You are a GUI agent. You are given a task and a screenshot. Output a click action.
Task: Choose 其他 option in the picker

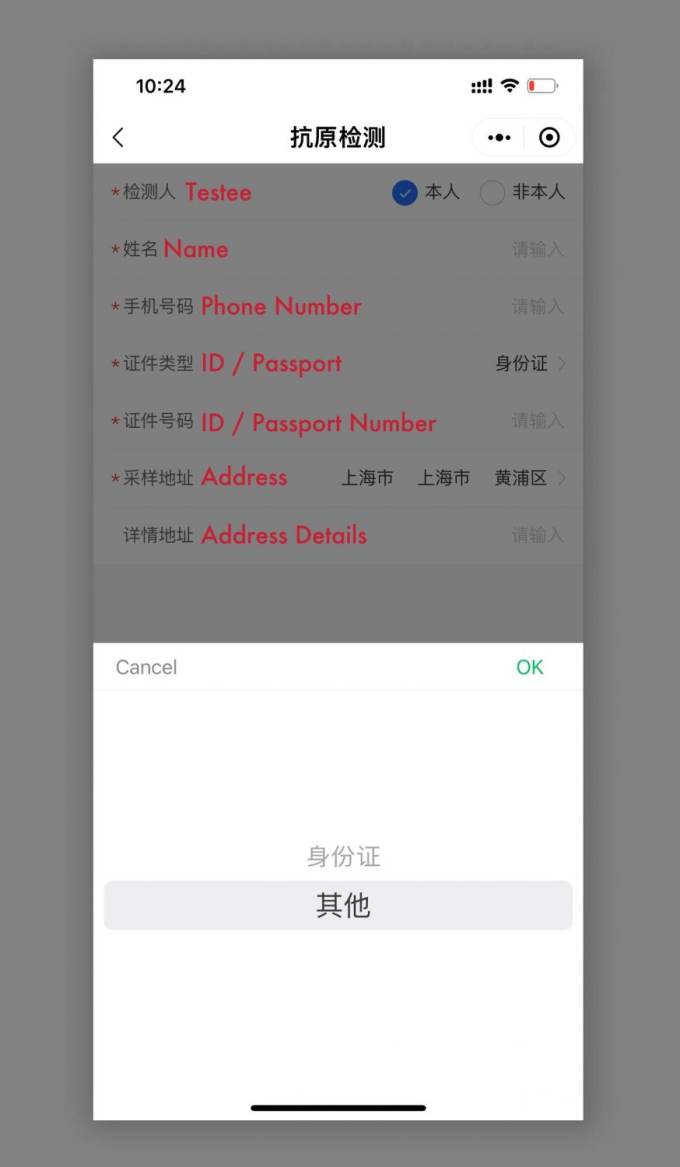[x=343, y=906]
